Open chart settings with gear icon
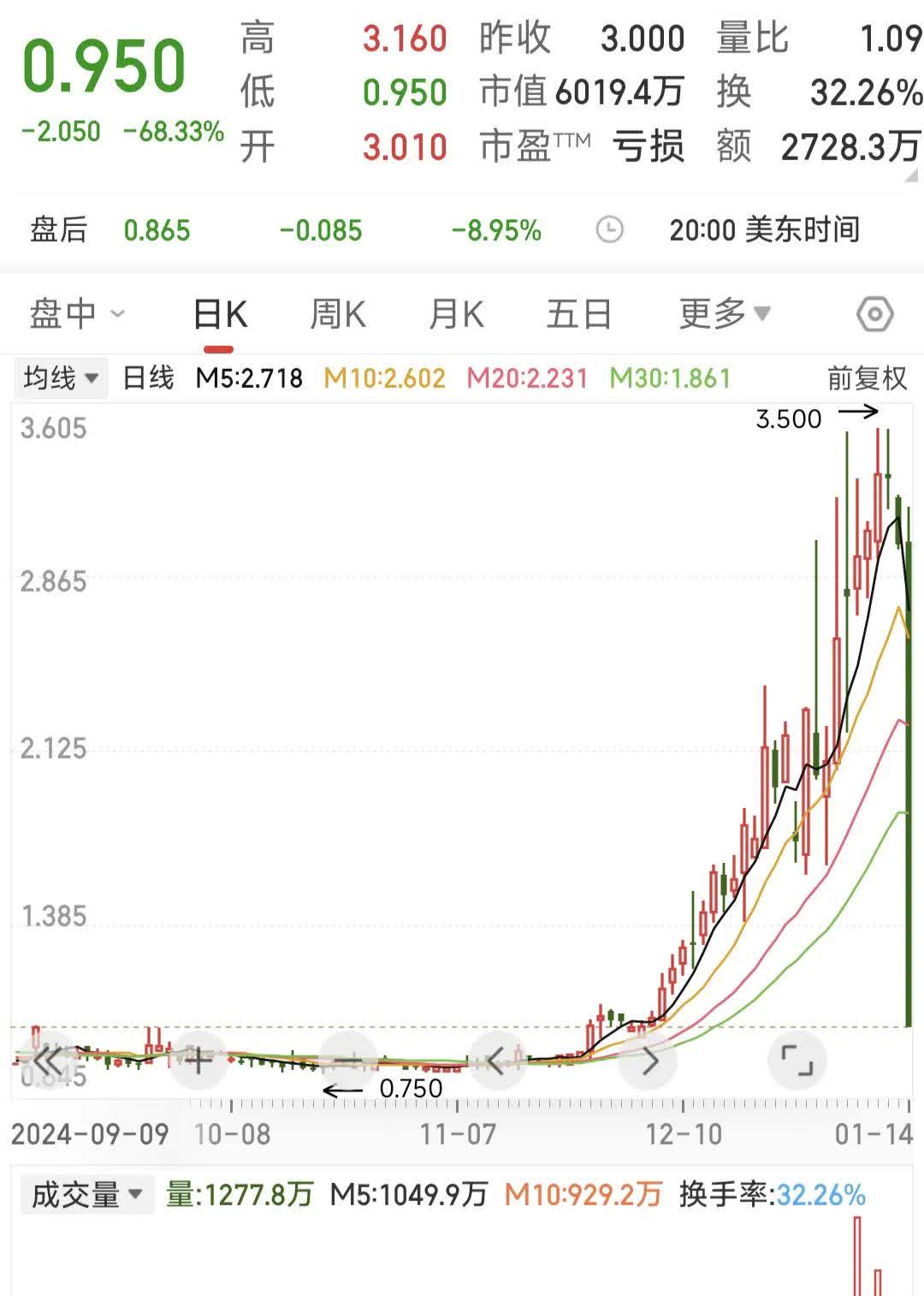 874,314
